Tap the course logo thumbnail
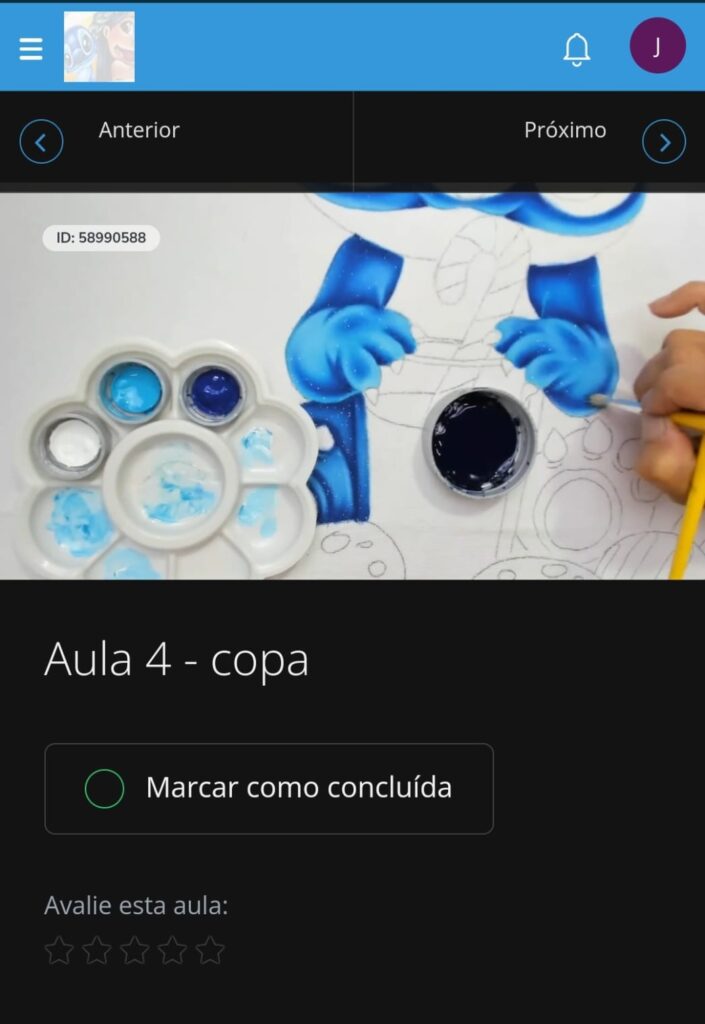Image resolution: width=705 pixels, height=1024 pixels. point(99,47)
